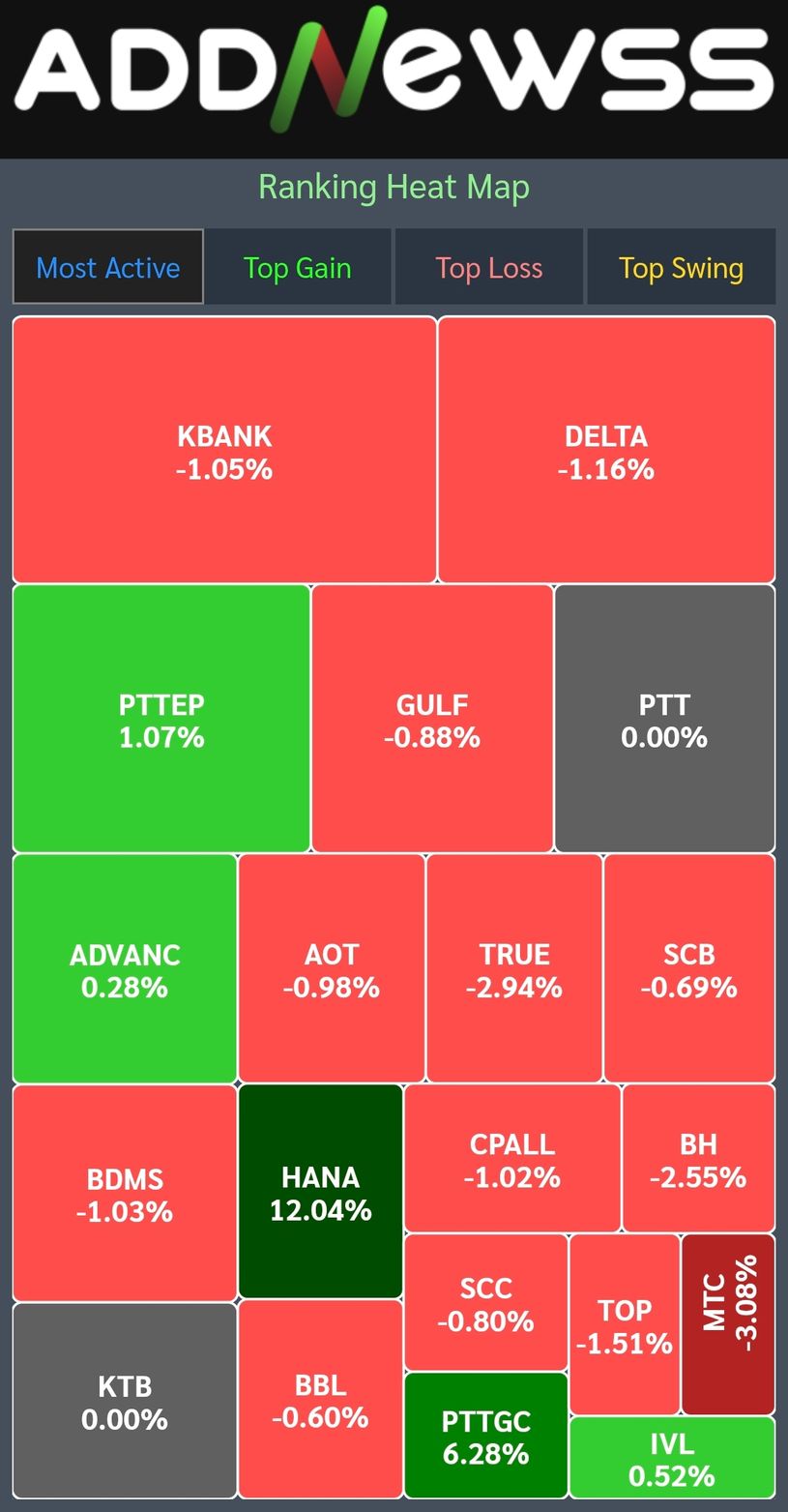Open the PTTGC 6.28% tile
Screen dimensions: 788x1512
tap(485, 1436)
